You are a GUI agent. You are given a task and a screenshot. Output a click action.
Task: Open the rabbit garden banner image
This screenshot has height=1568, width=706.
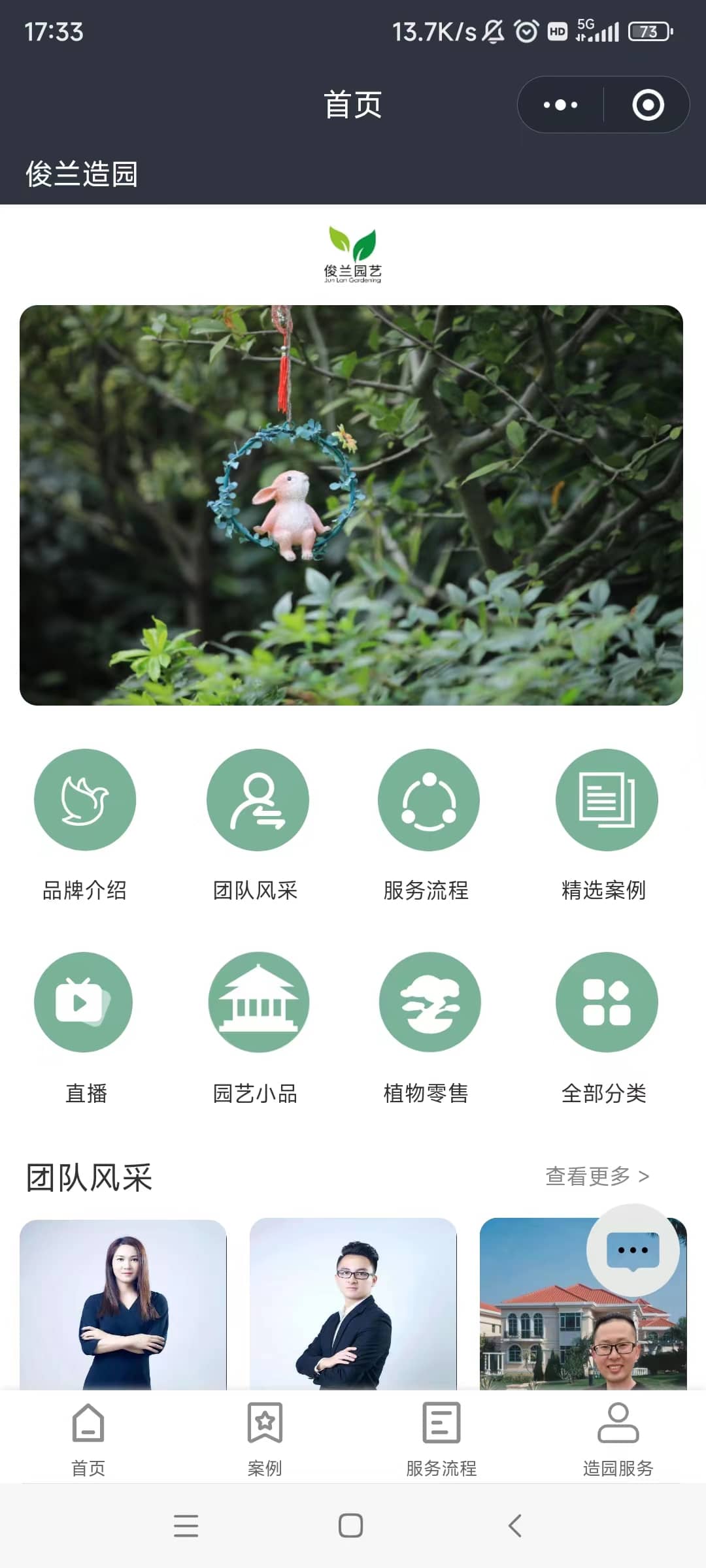tap(351, 505)
